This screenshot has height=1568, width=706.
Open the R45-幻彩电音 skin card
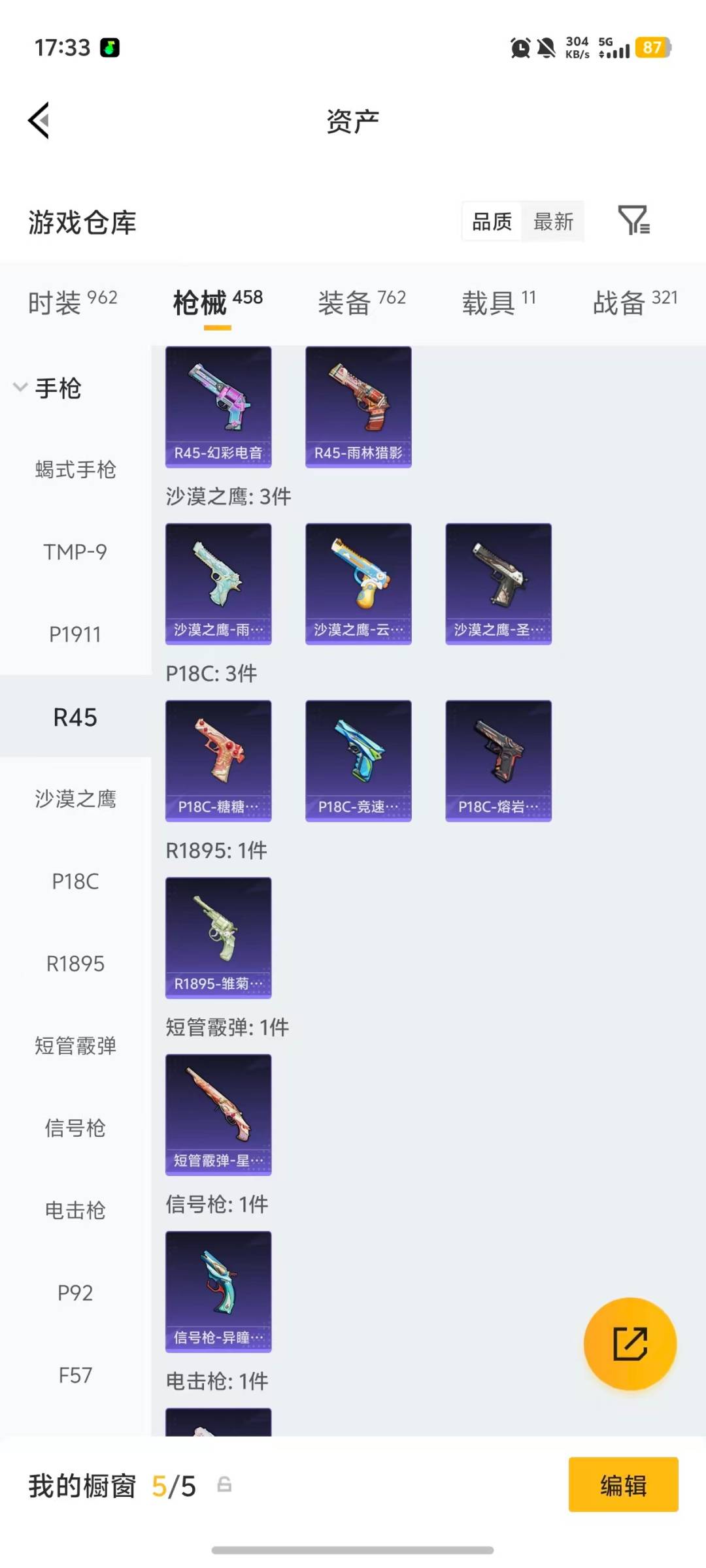pyautogui.click(x=218, y=405)
